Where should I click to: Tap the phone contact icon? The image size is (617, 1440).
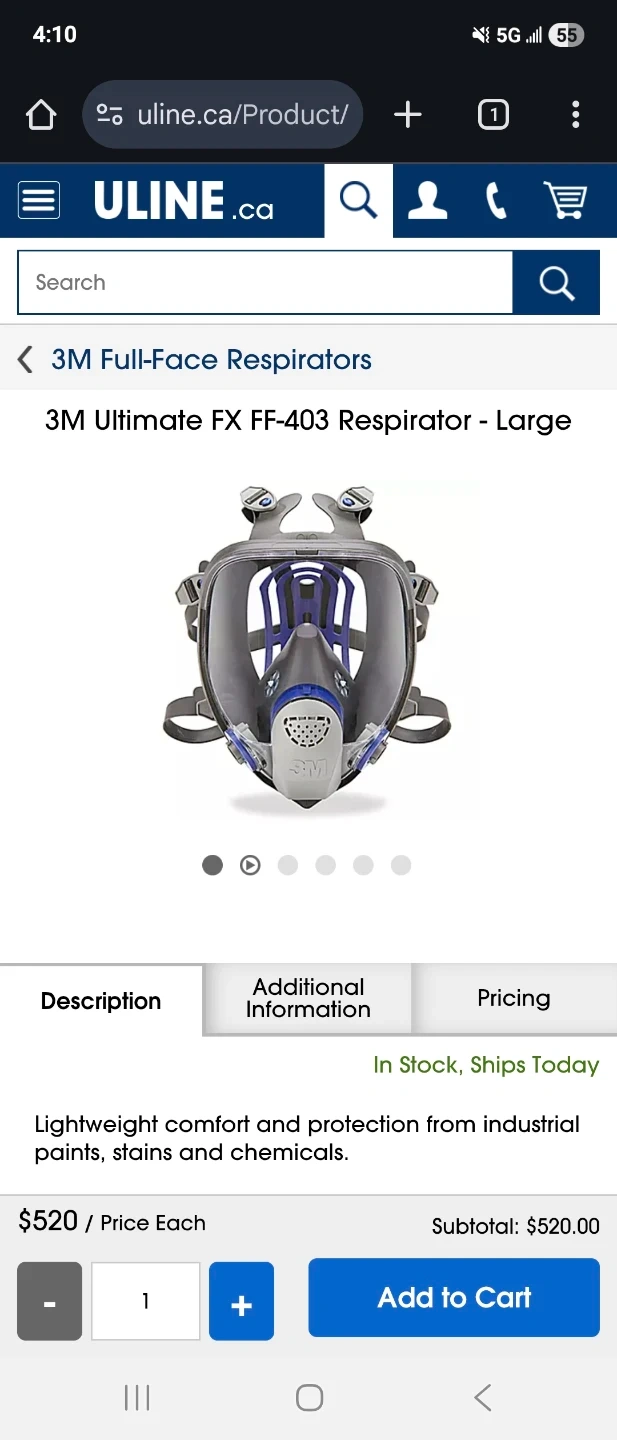click(x=496, y=200)
